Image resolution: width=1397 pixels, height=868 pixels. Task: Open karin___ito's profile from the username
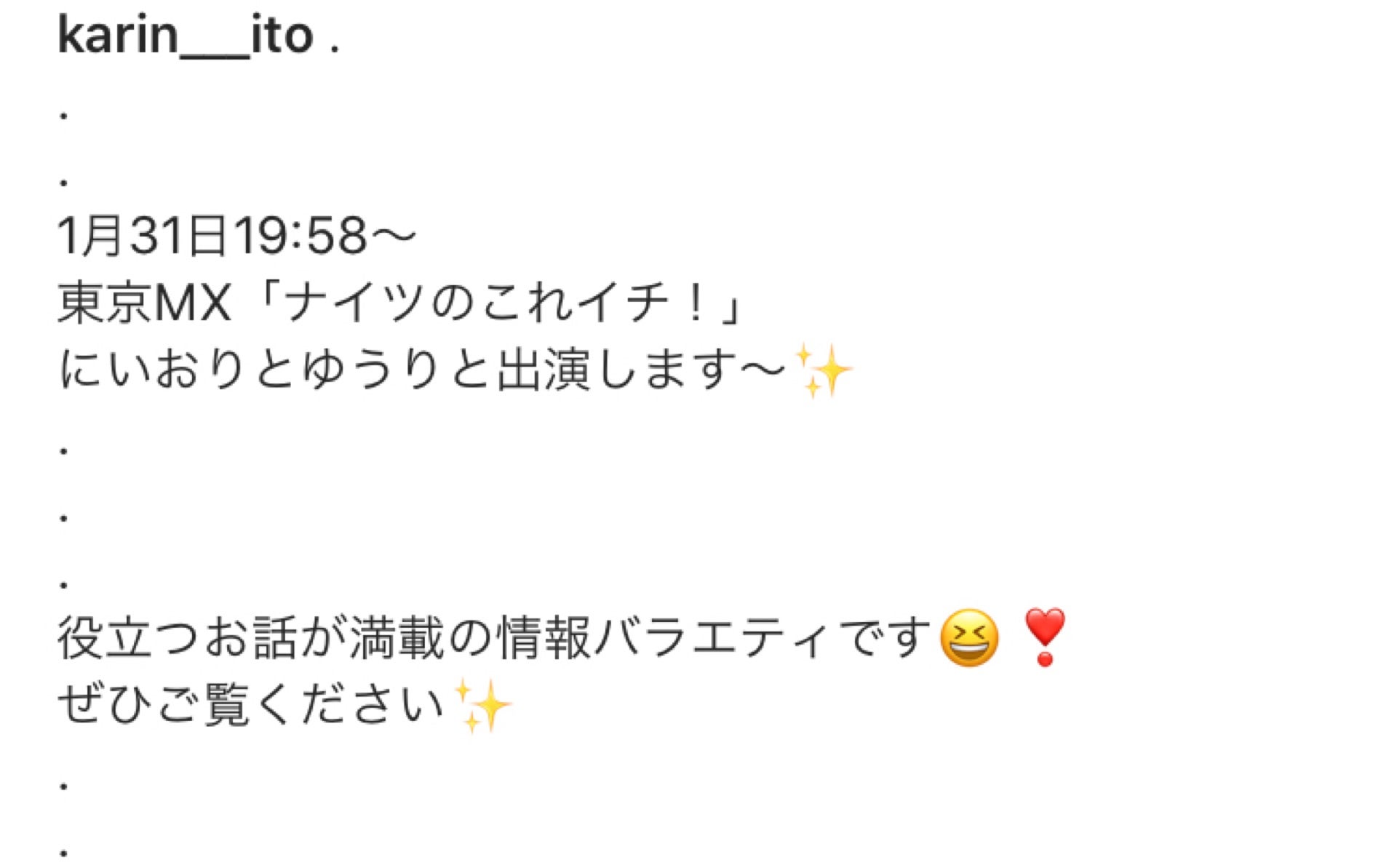coord(186,35)
